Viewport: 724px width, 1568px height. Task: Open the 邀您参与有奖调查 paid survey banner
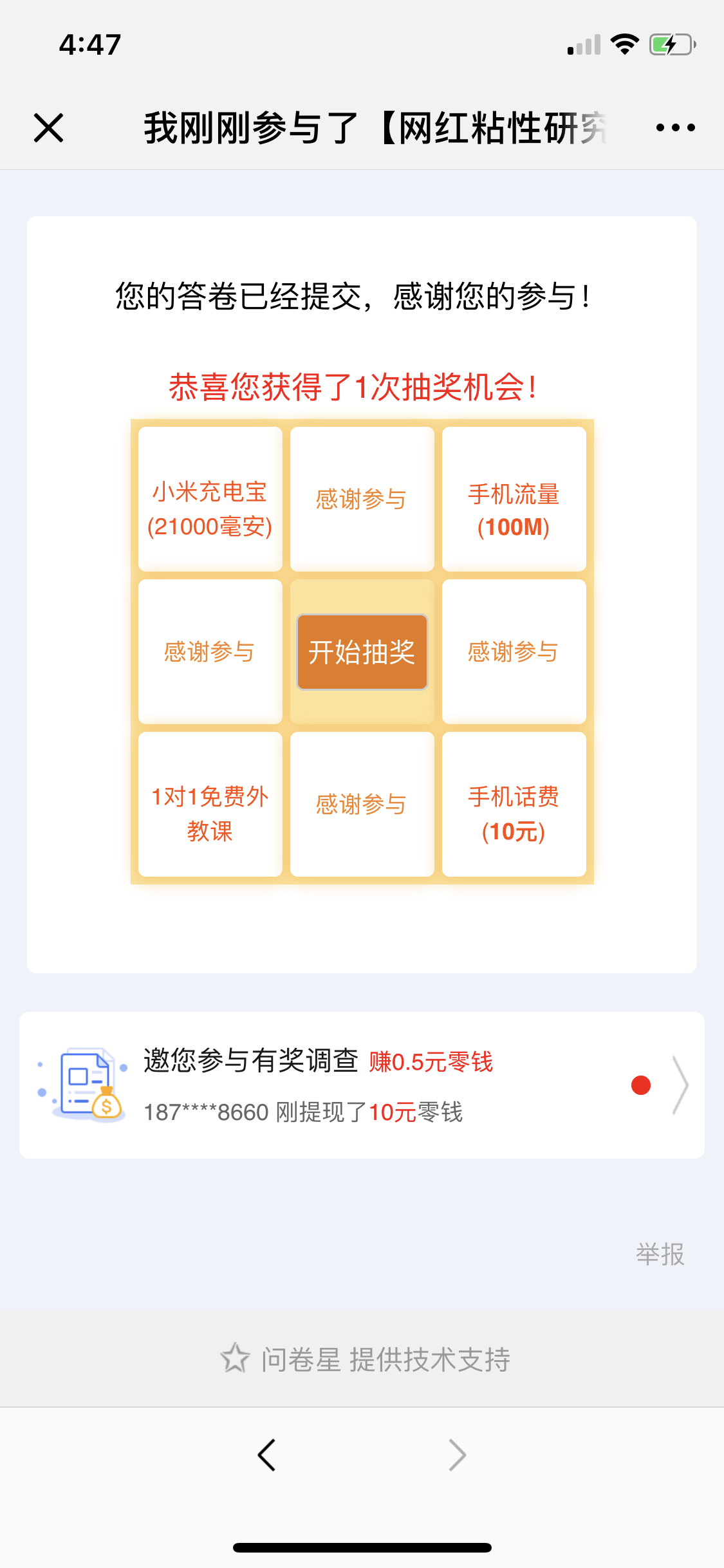coord(362,1085)
